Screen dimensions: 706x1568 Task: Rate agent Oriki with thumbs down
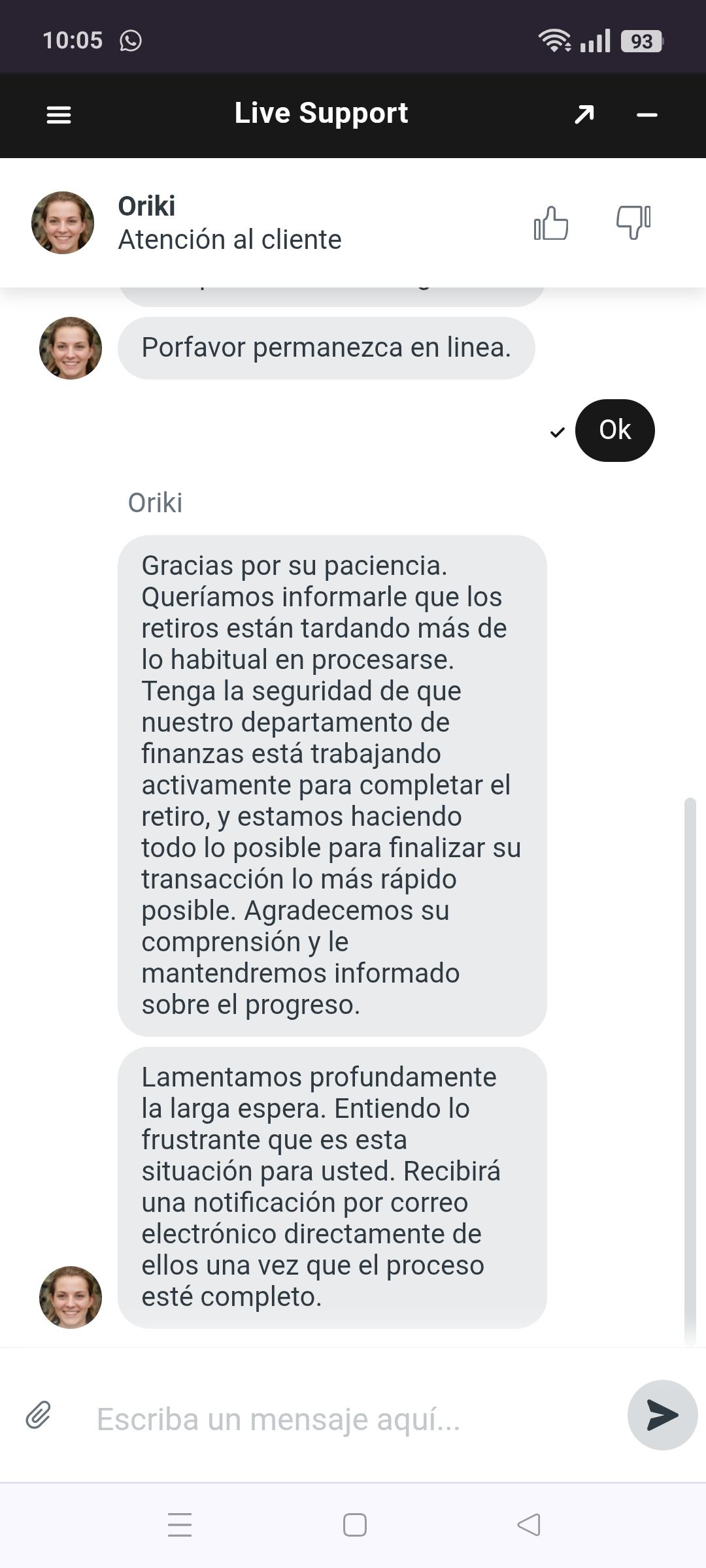tap(633, 222)
